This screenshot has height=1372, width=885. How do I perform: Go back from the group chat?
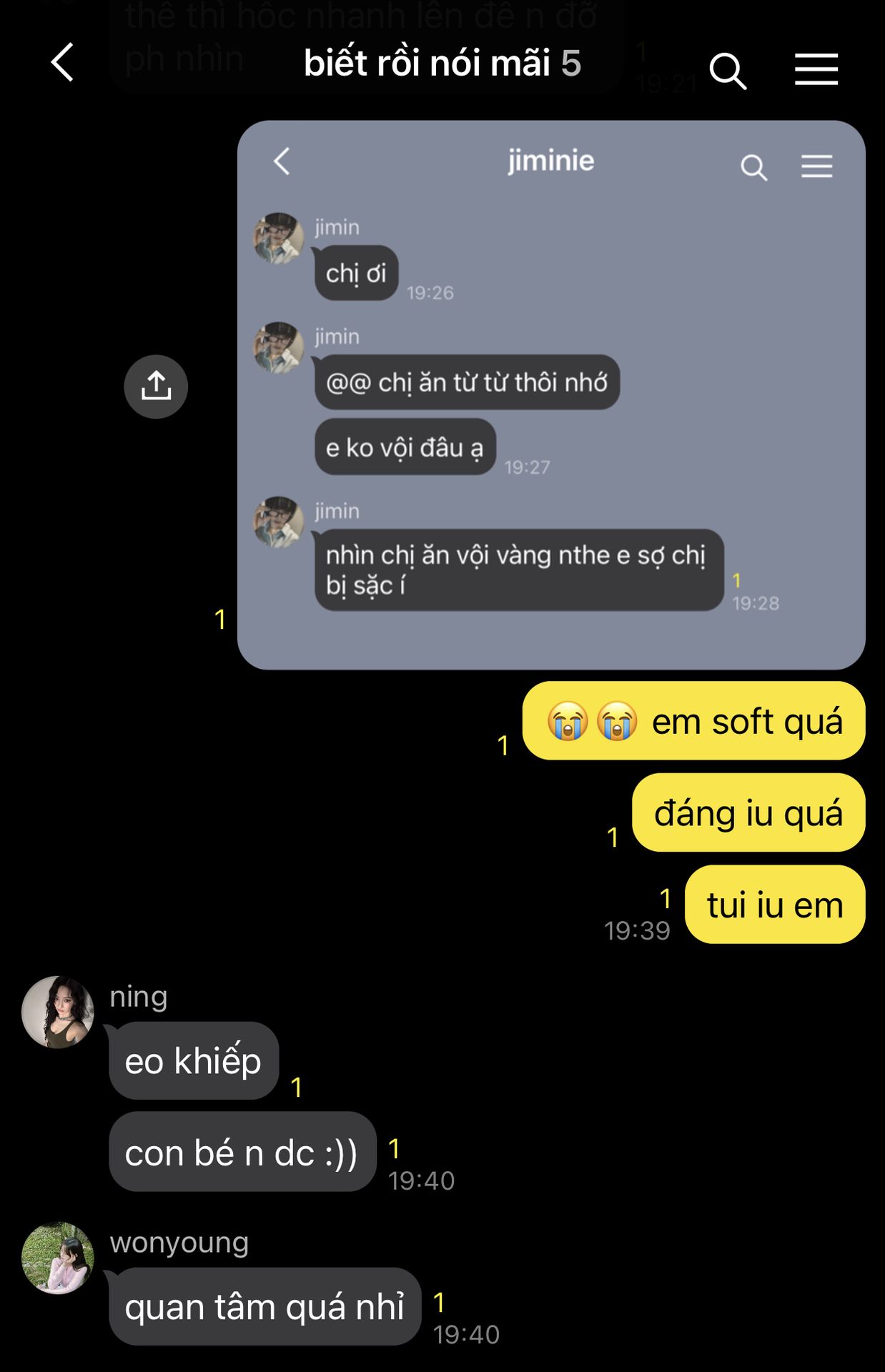tap(63, 63)
